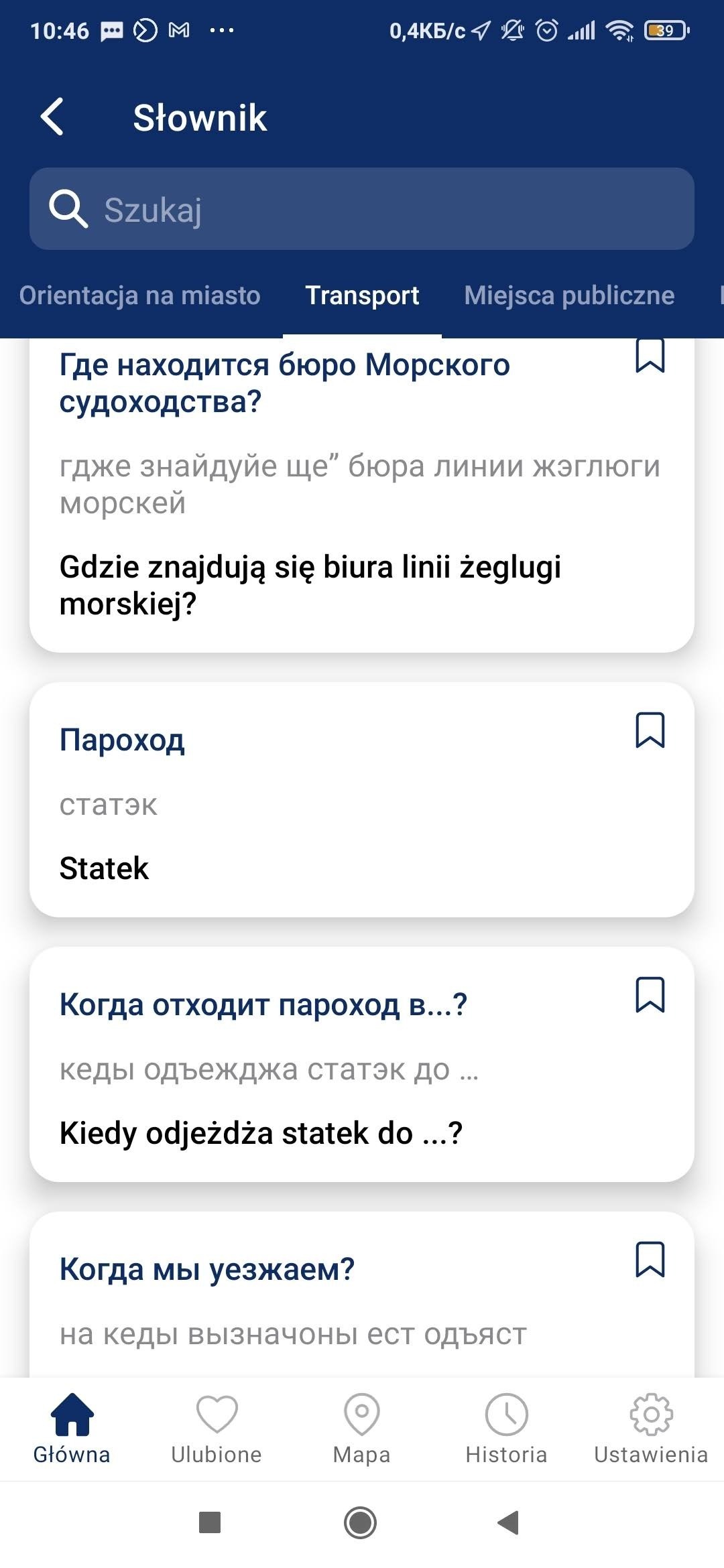Screen dimensions: 724x1568
Task: Open the Miejsca publiczne tab
Action: [x=569, y=296]
